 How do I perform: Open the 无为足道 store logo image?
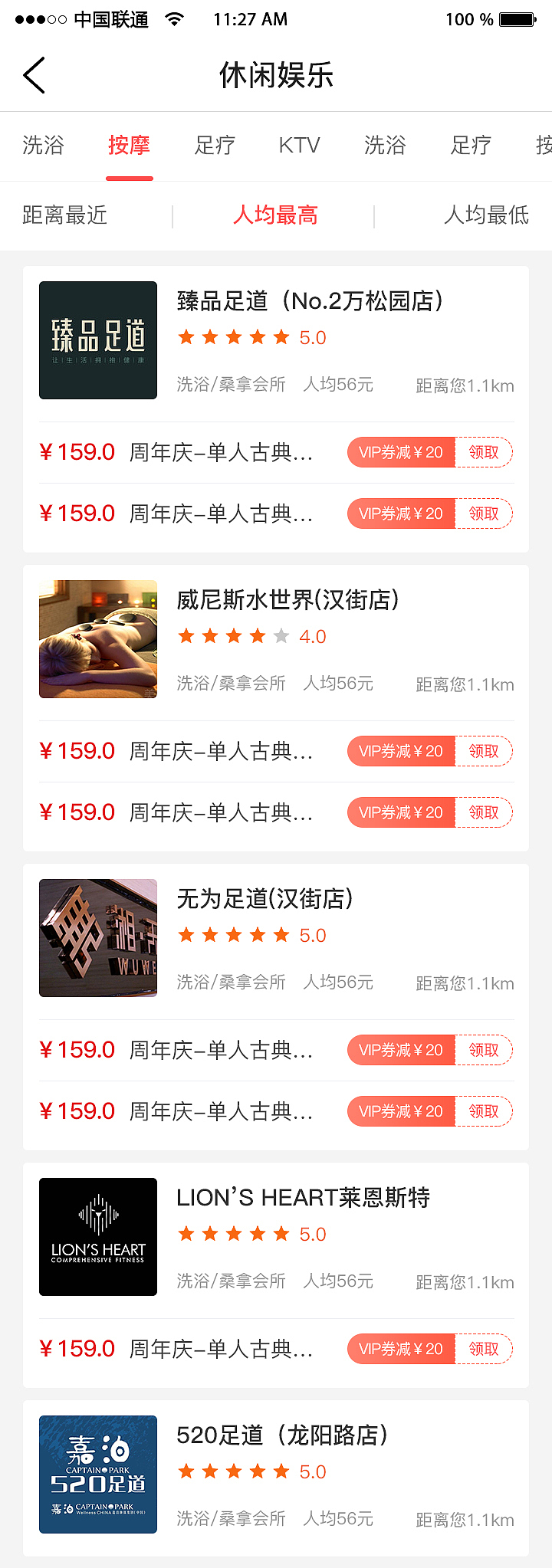tap(97, 937)
